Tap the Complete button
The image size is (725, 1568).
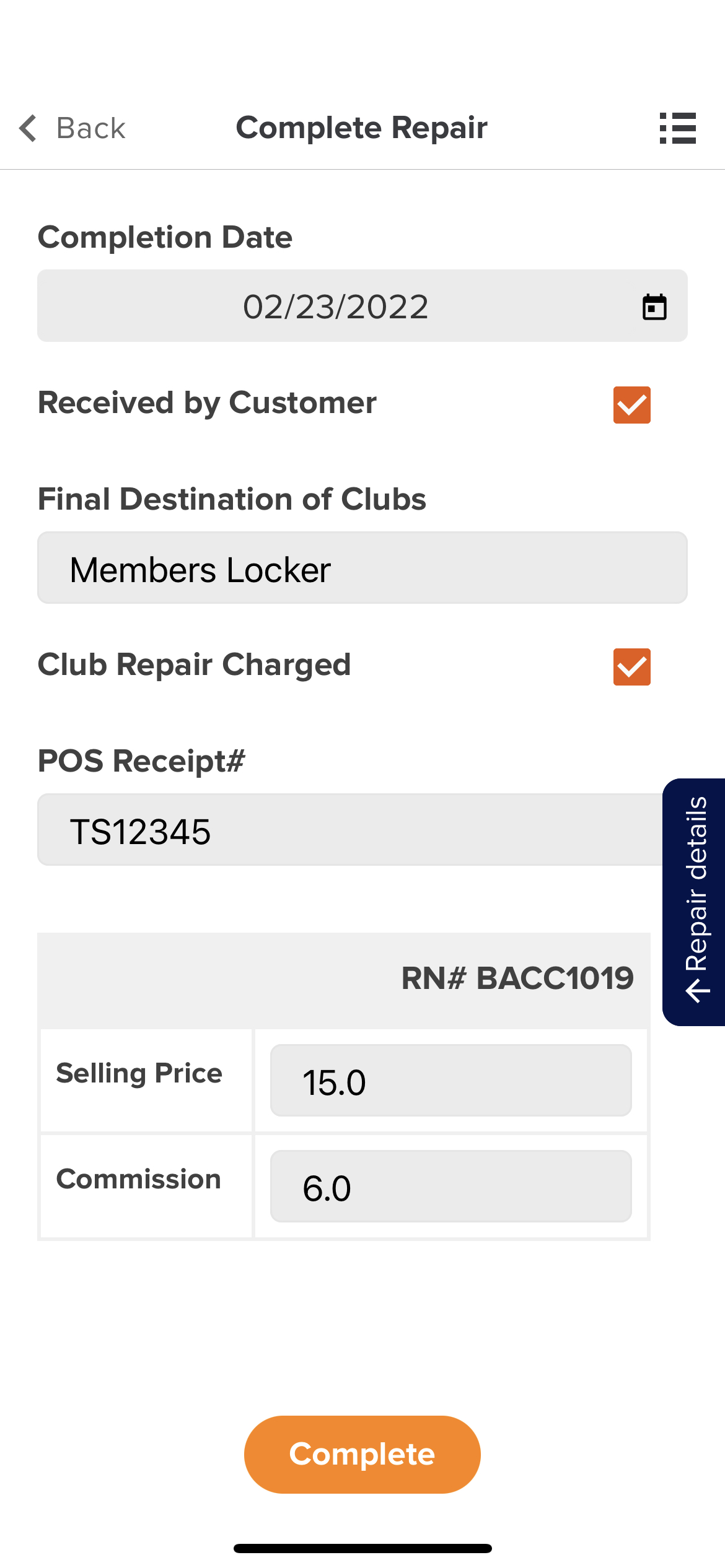click(362, 1455)
